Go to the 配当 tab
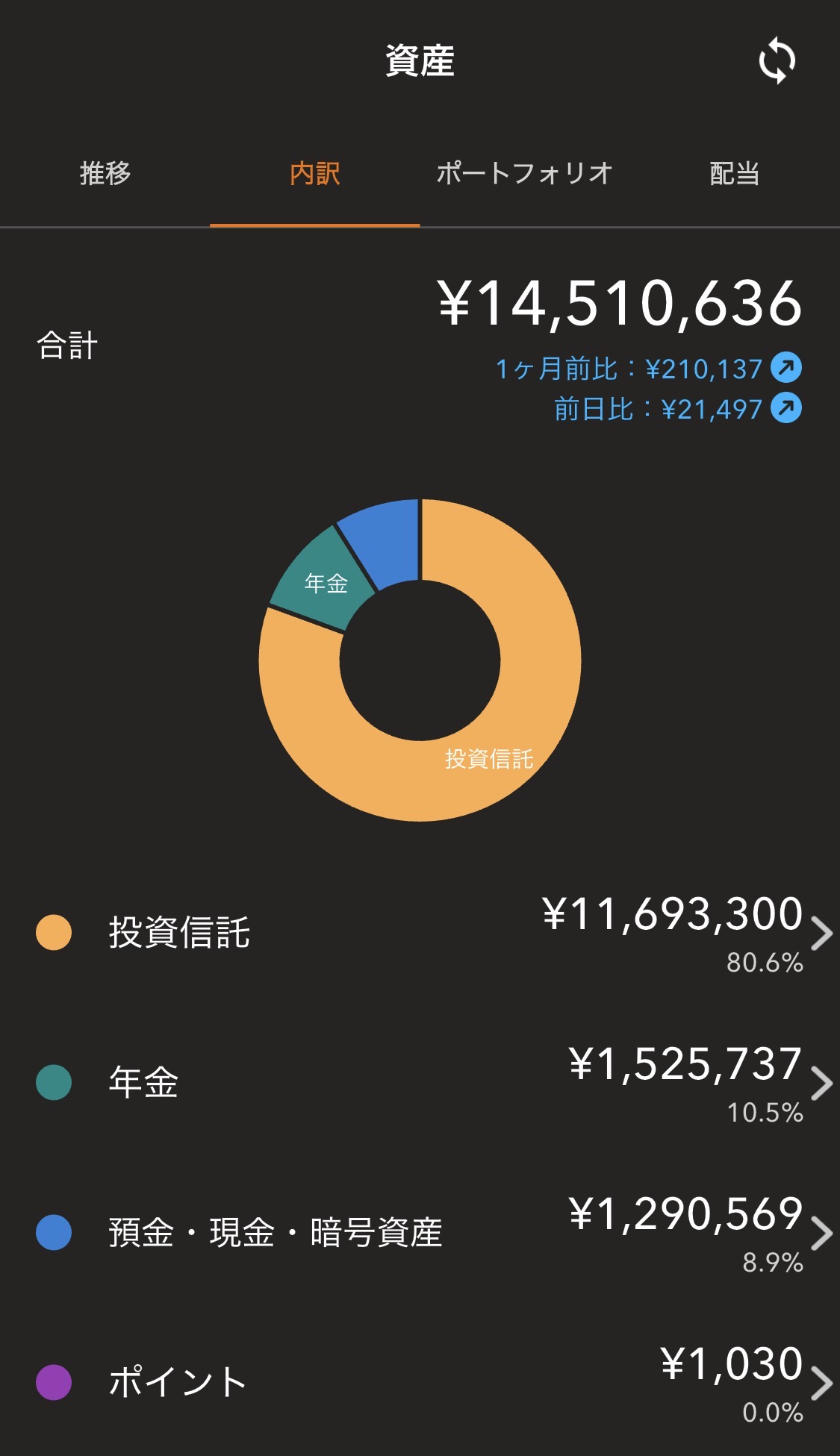840x1456 pixels. pos(734,174)
